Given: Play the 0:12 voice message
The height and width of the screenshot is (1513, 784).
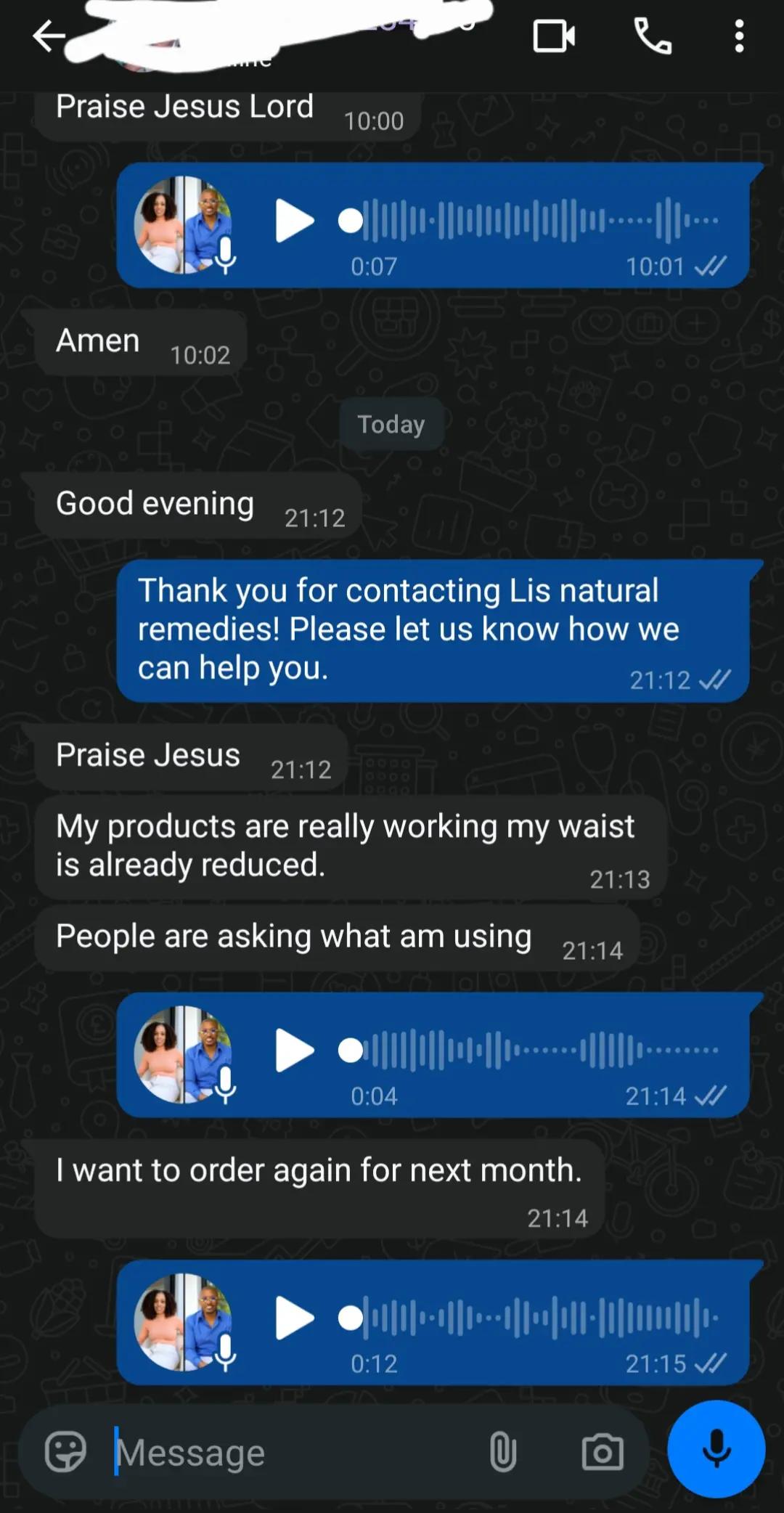Looking at the screenshot, I should pyautogui.click(x=294, y=1318).
